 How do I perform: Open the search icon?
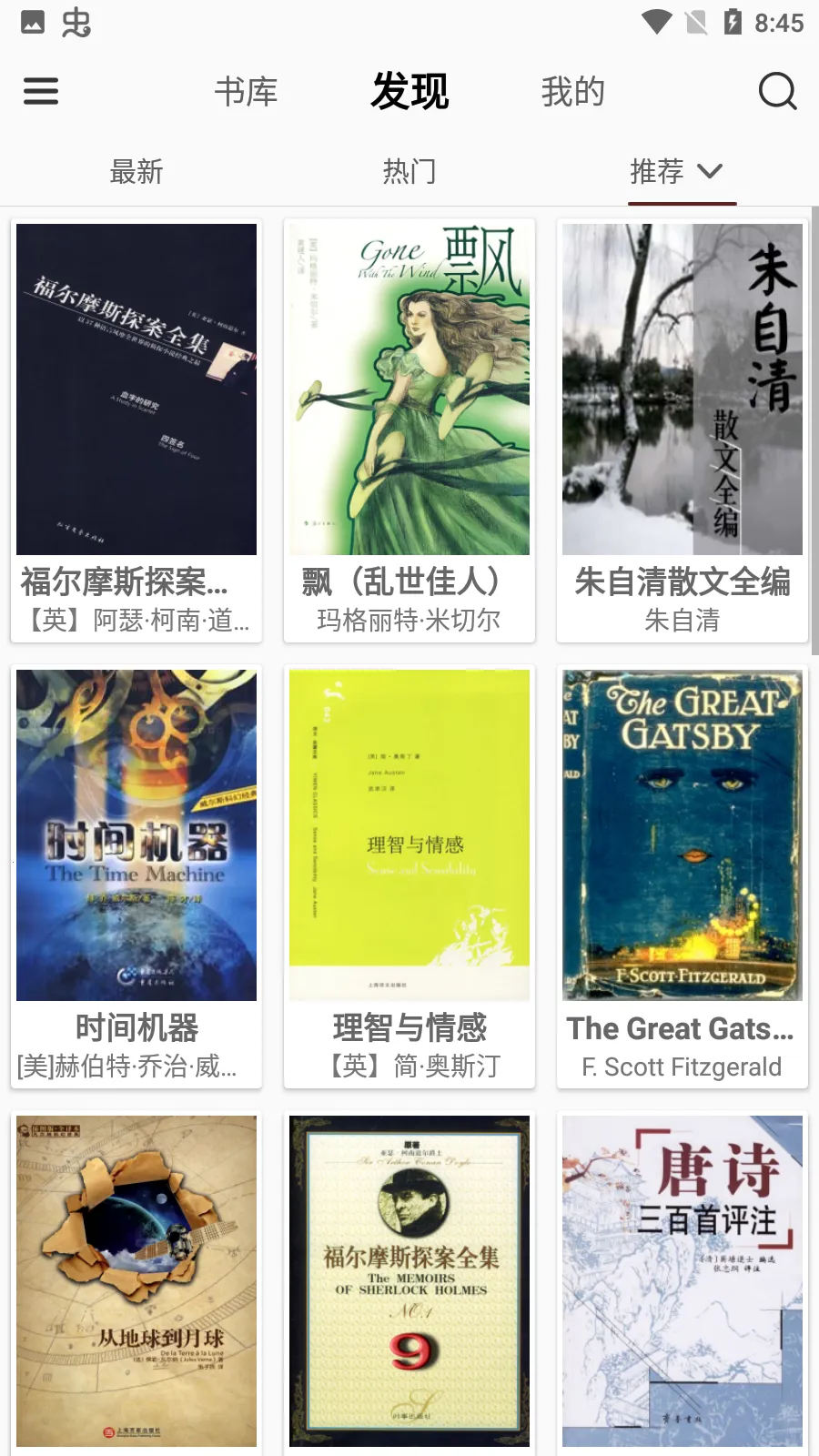pyautogui.click(x=777, y=91)
